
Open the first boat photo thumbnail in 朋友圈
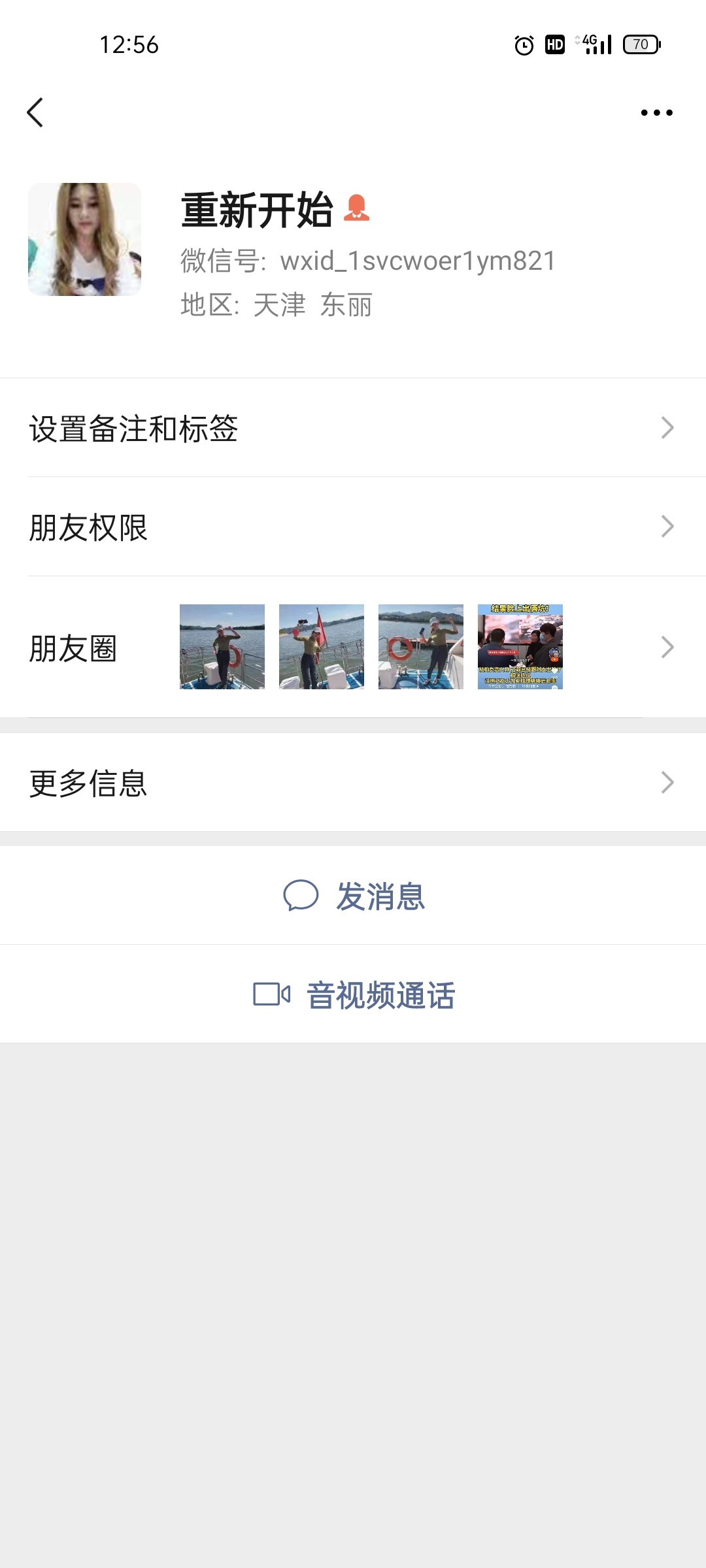click(x=222, y=647)
